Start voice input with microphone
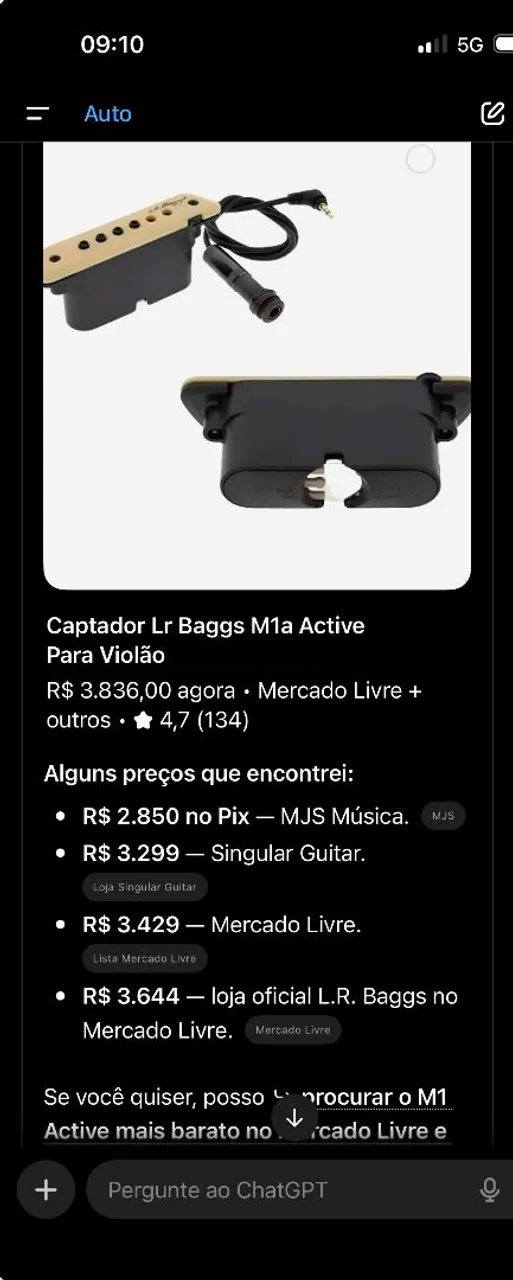Screen dimensions: 513x1280 click(x=489, y=1190)
